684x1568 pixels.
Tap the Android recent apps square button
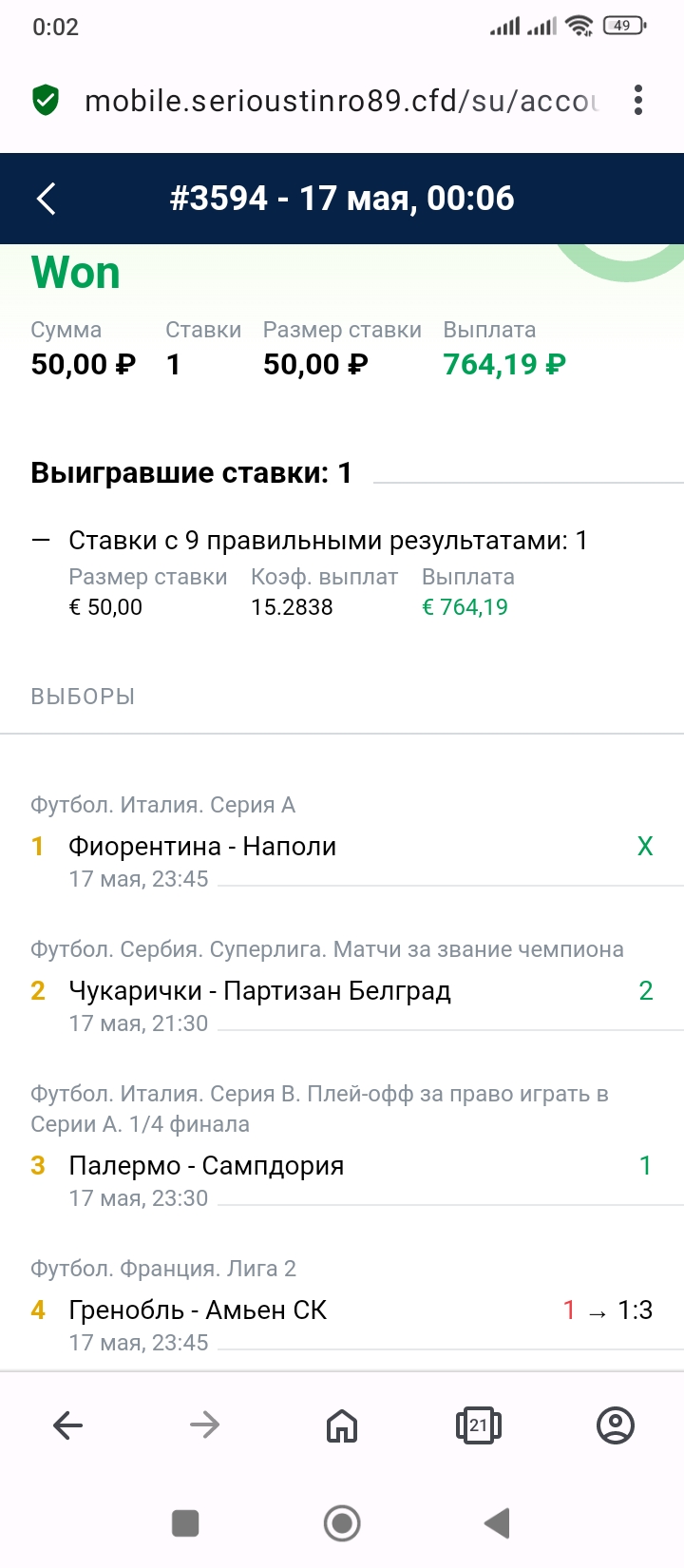pyautogui.click(x=183, y=1523)
